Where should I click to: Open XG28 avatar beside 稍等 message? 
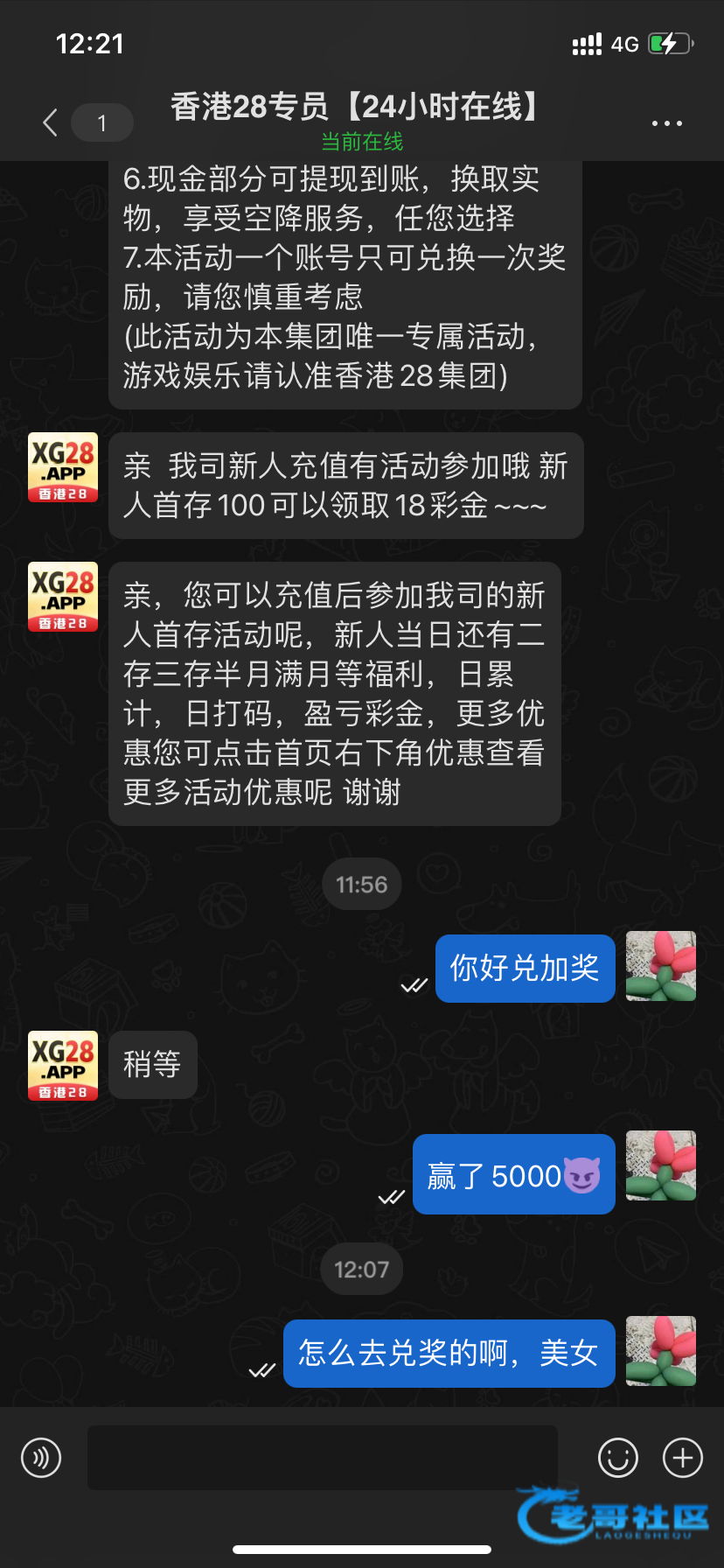point(63,1065)
